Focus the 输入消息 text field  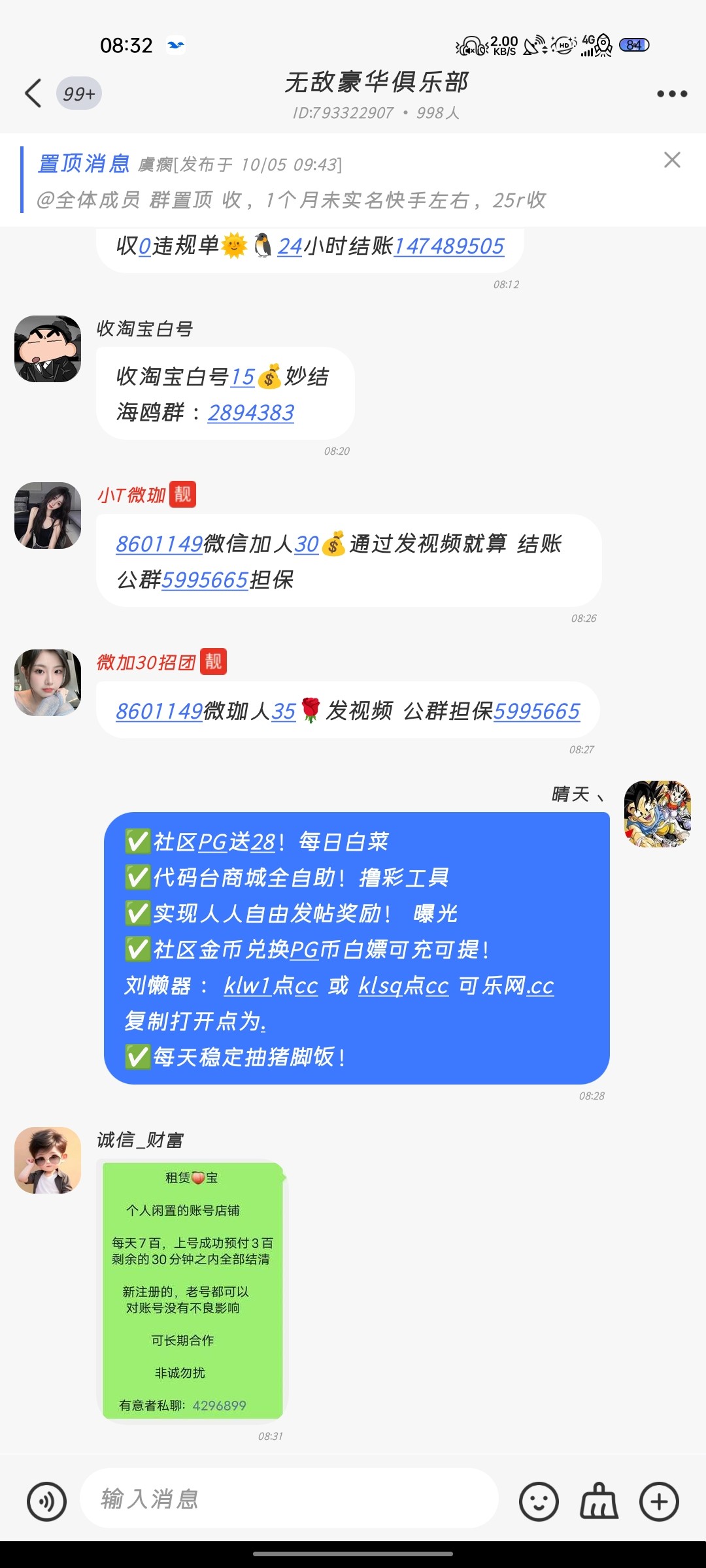[288, 1499]
